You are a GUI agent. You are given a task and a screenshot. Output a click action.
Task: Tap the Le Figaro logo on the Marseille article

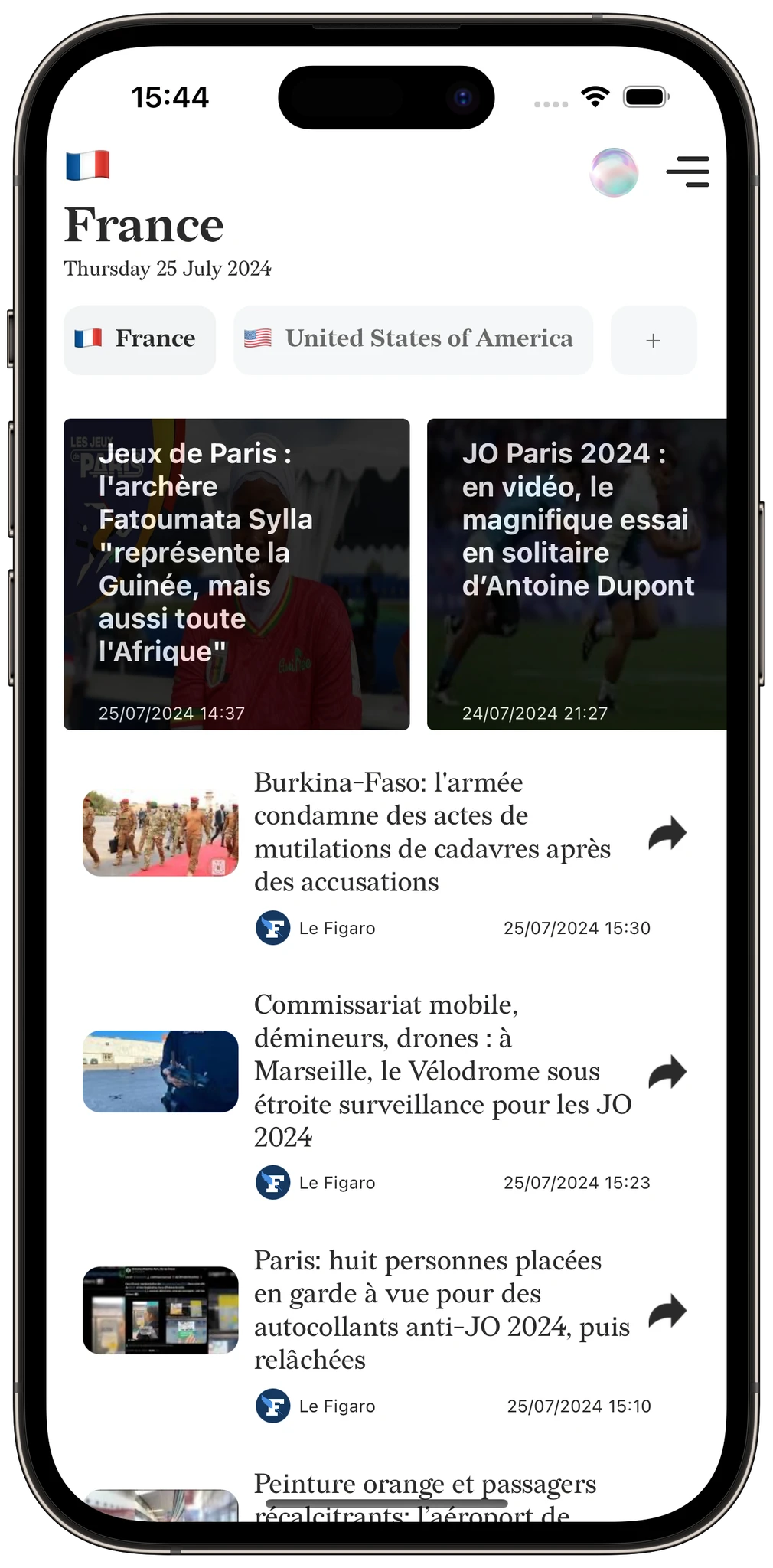(272, 1182)
